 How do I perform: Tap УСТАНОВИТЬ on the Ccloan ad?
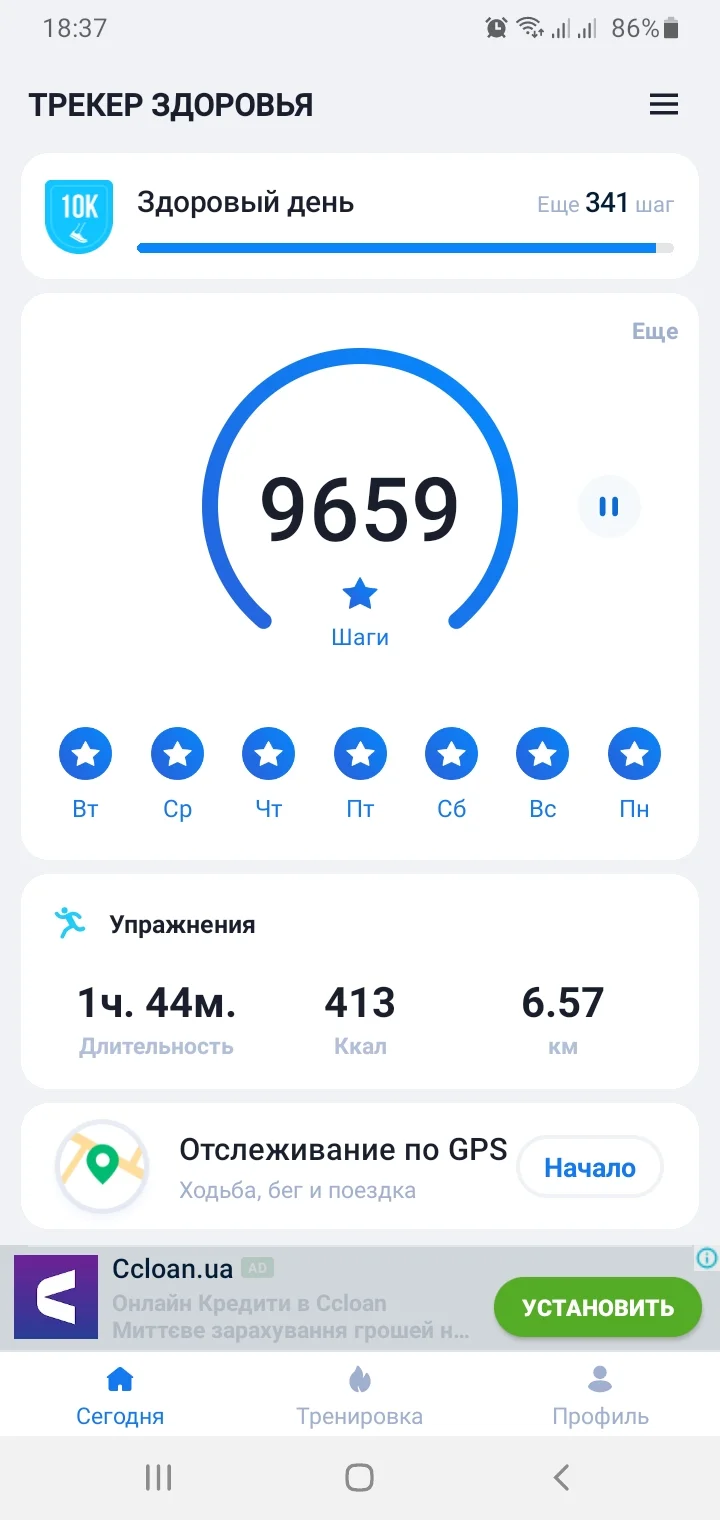(597, 1306)
